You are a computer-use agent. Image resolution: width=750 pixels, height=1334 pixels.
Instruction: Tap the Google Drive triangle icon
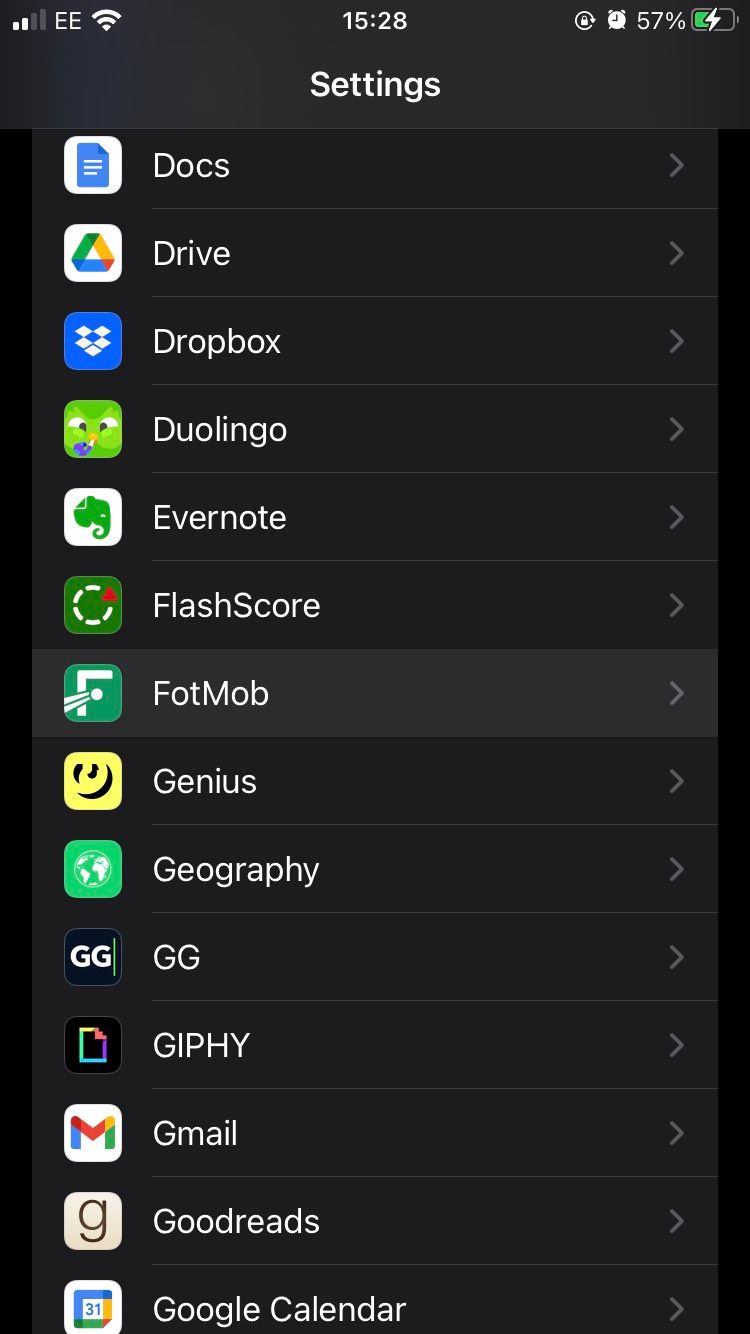tap(92, 253)
